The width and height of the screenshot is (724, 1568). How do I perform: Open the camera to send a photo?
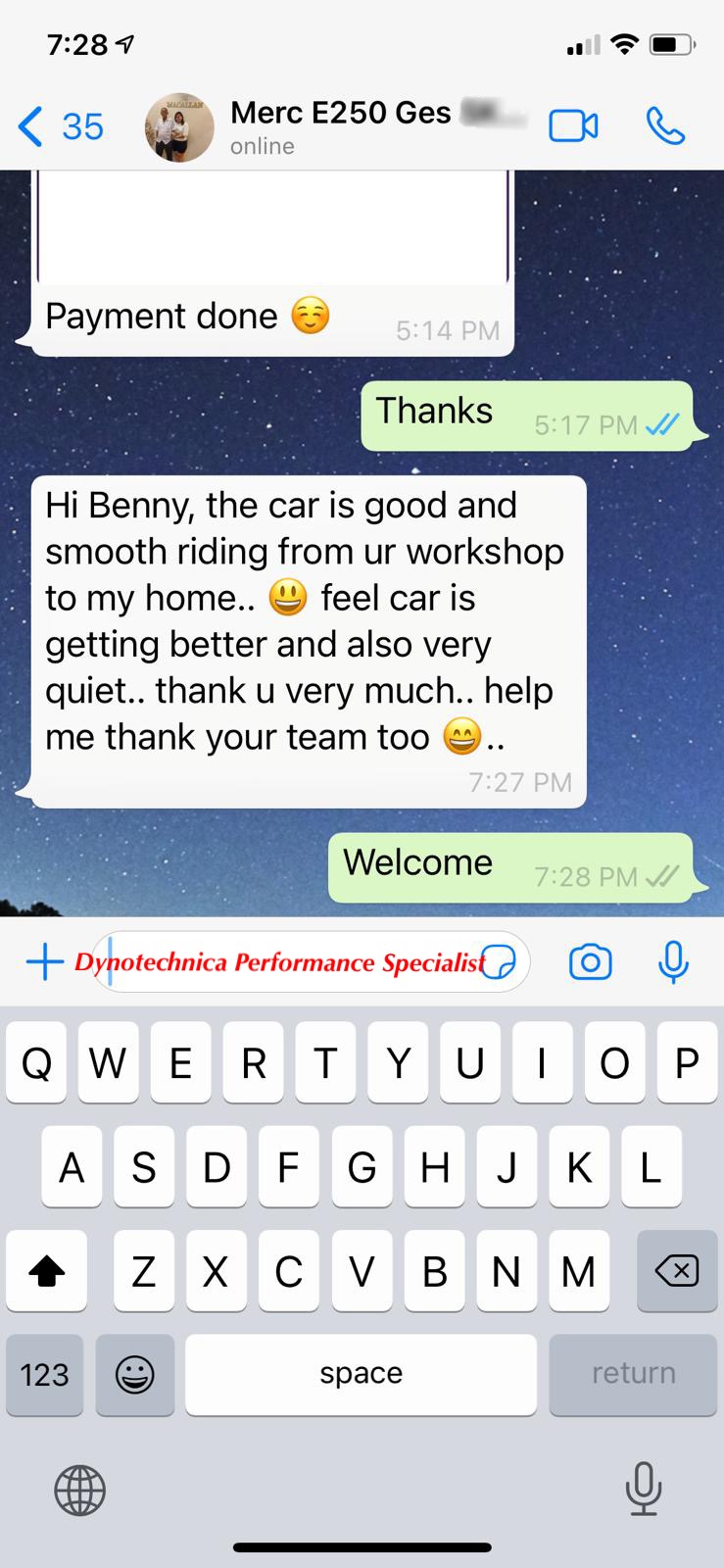click(x=591, y=961)
